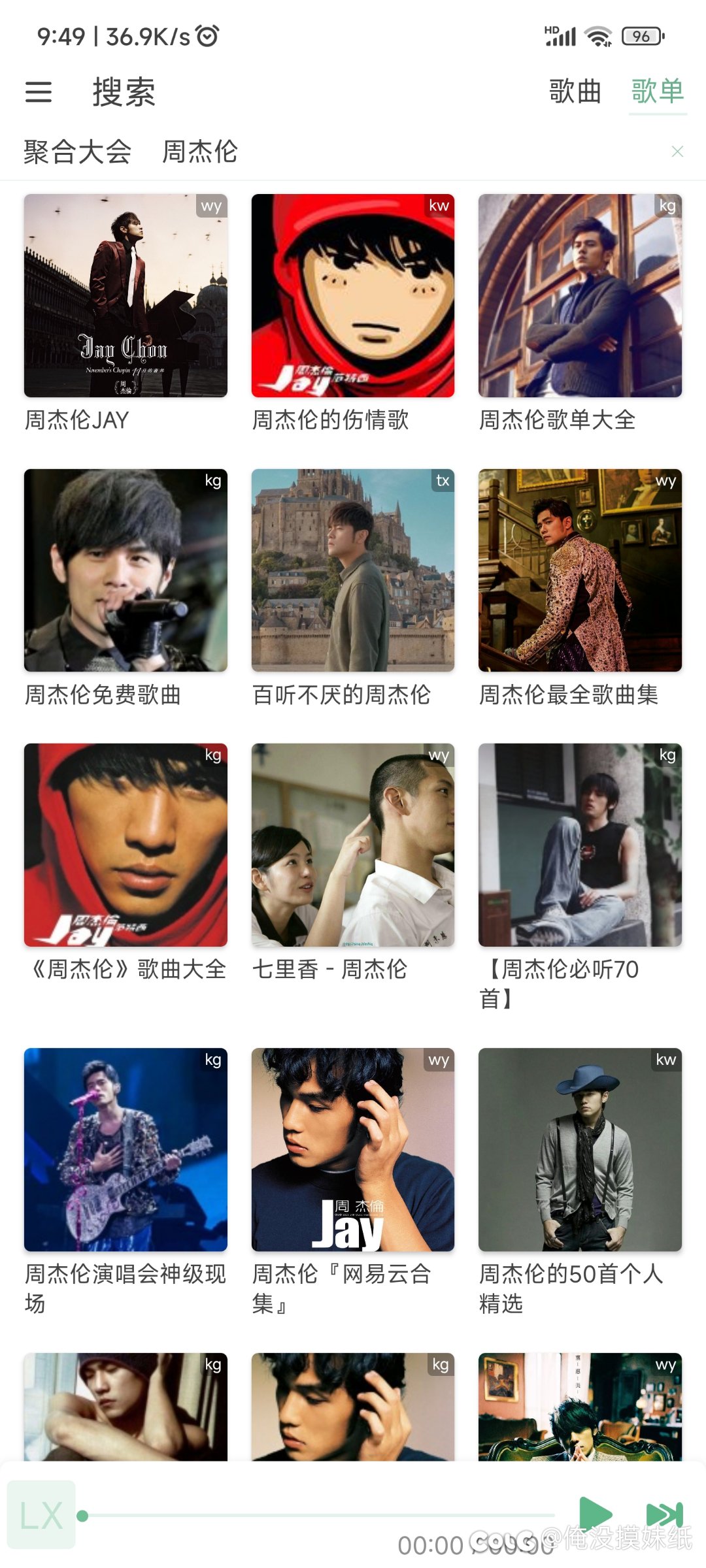Image resolution: width=706 pixels, height=1568 pixels.
Task: Open the 聚合大会 source selector
Action: pyautogui.click(x=78, y=152)
